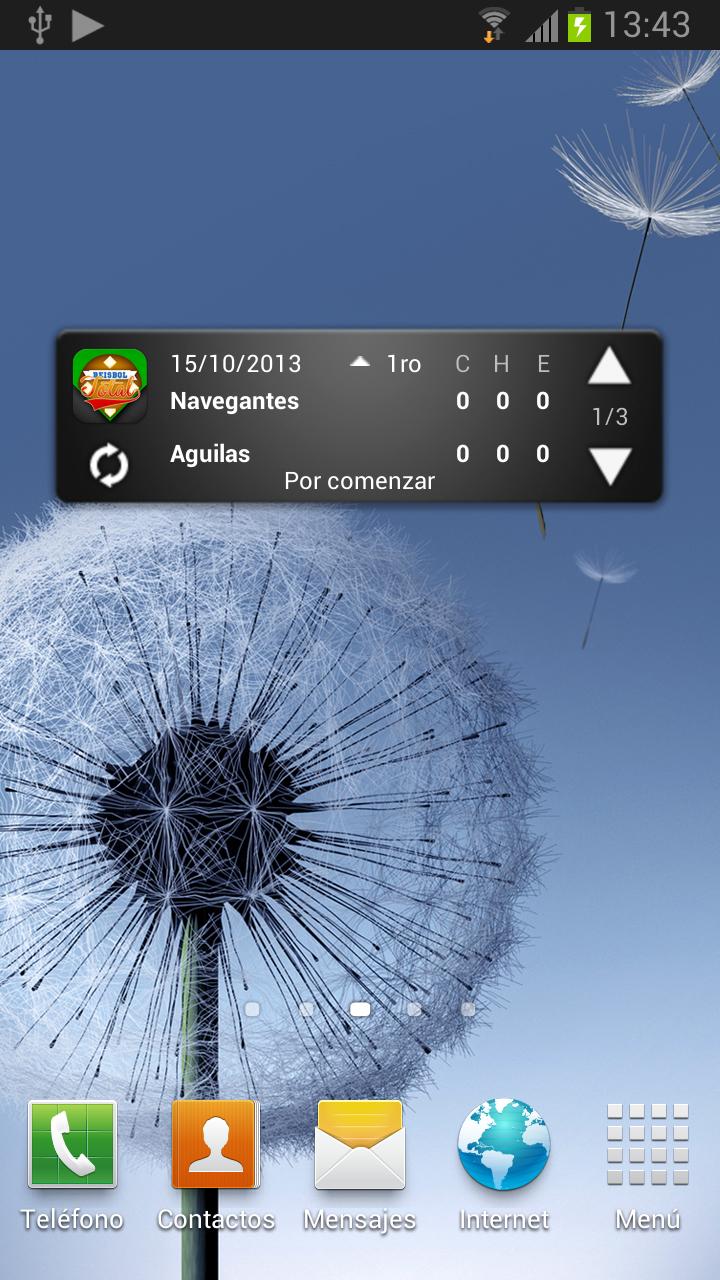This screenshot has height=1280, width=720.
Task: Jump to the first home screen page indicator
Action: click(252, 1010)
